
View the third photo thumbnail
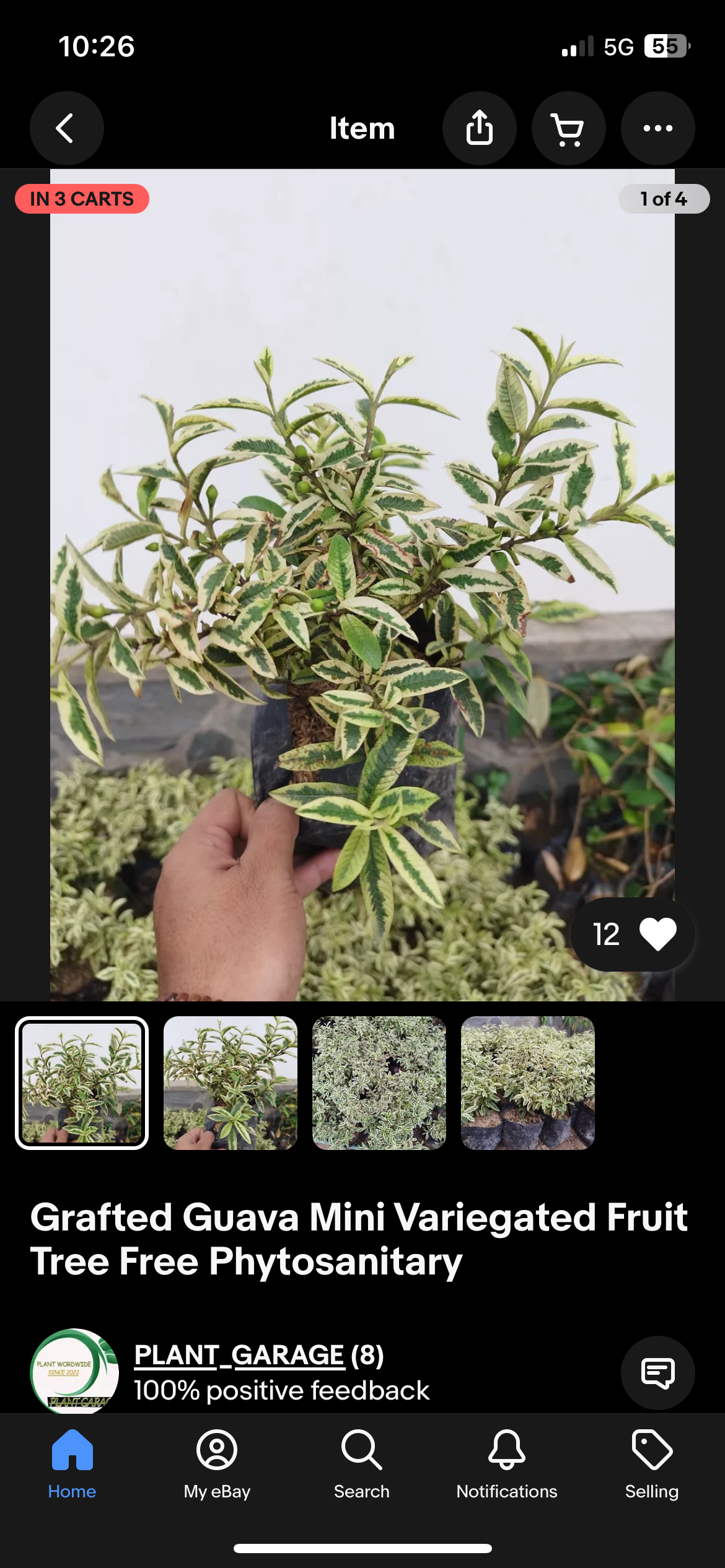tap(379, 1082)
